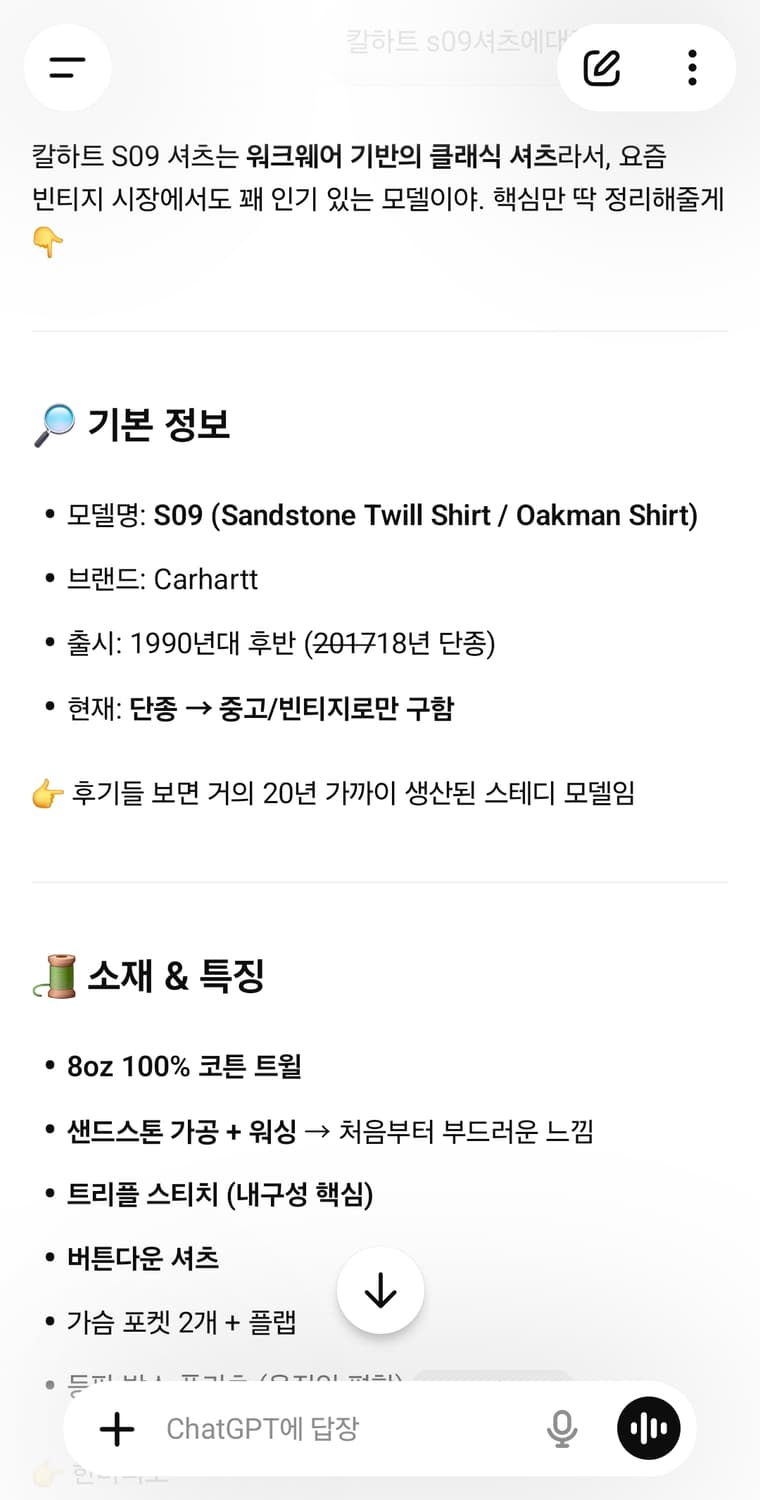Tap the strikethrough text 2017 in release info

344,644
